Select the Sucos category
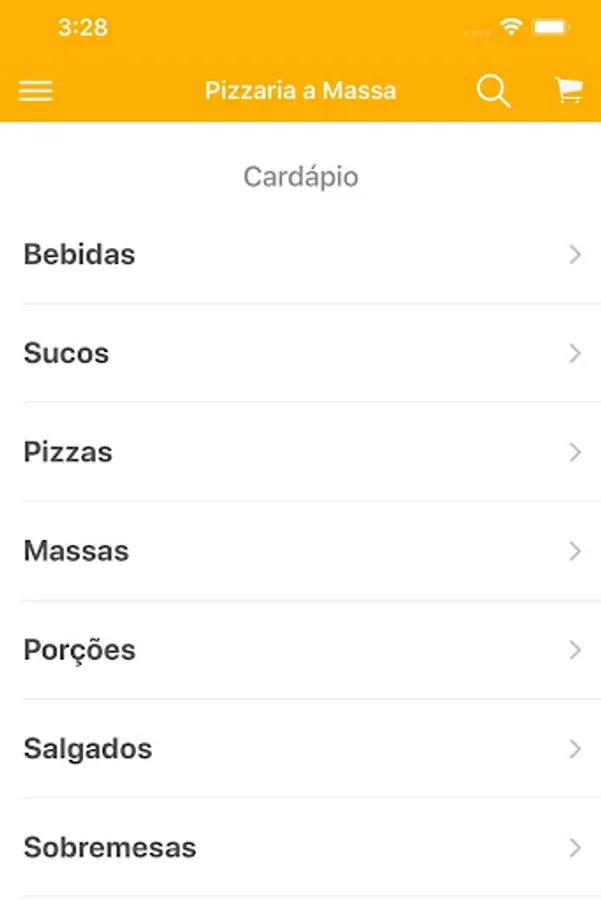Image resolution: width=601 pixels, height=900 pixels. pyautogui.click(x=300, y=353)
